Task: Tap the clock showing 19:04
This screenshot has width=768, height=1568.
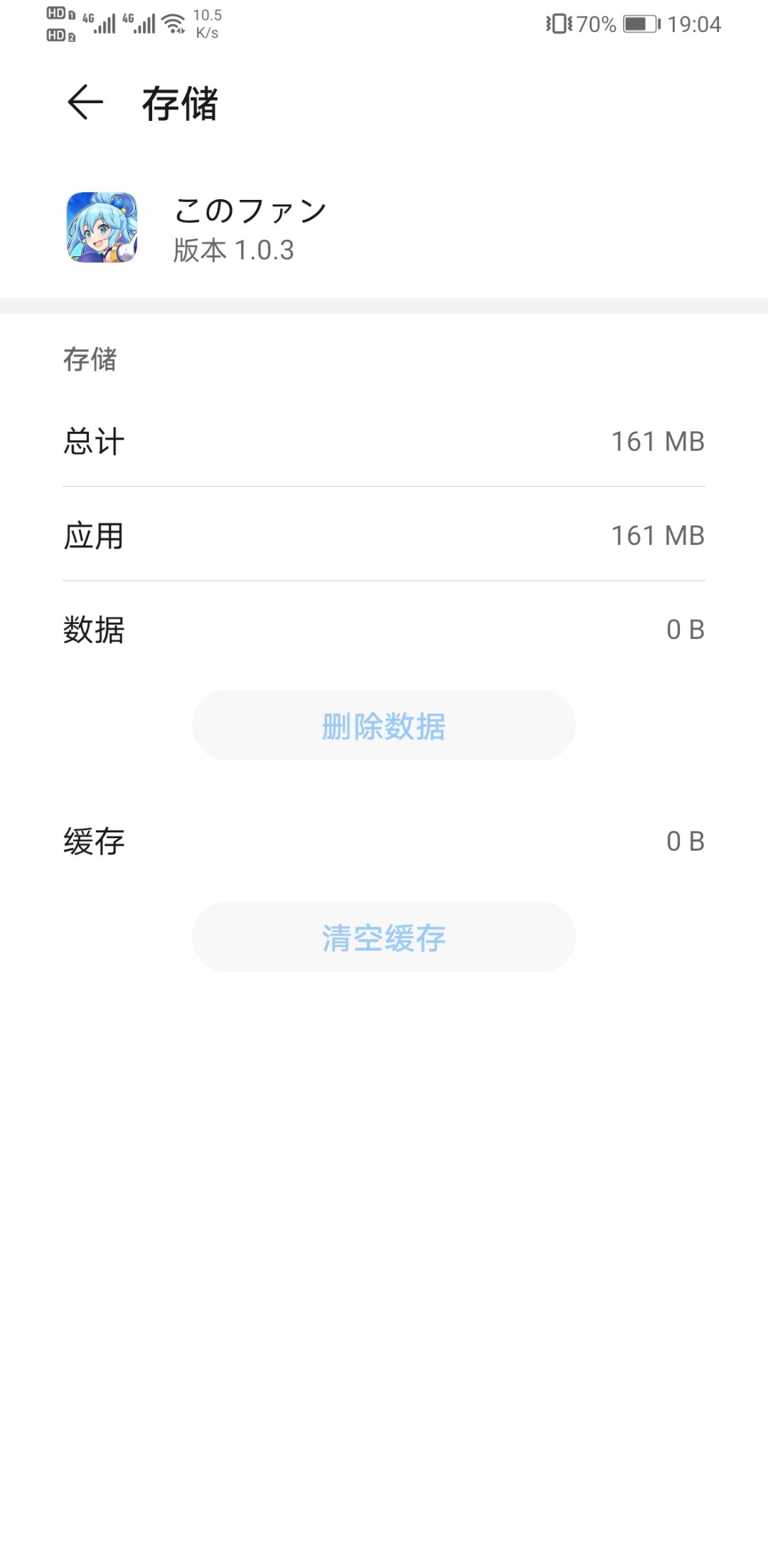Action: pyautogui.click(x=695, y=23)
